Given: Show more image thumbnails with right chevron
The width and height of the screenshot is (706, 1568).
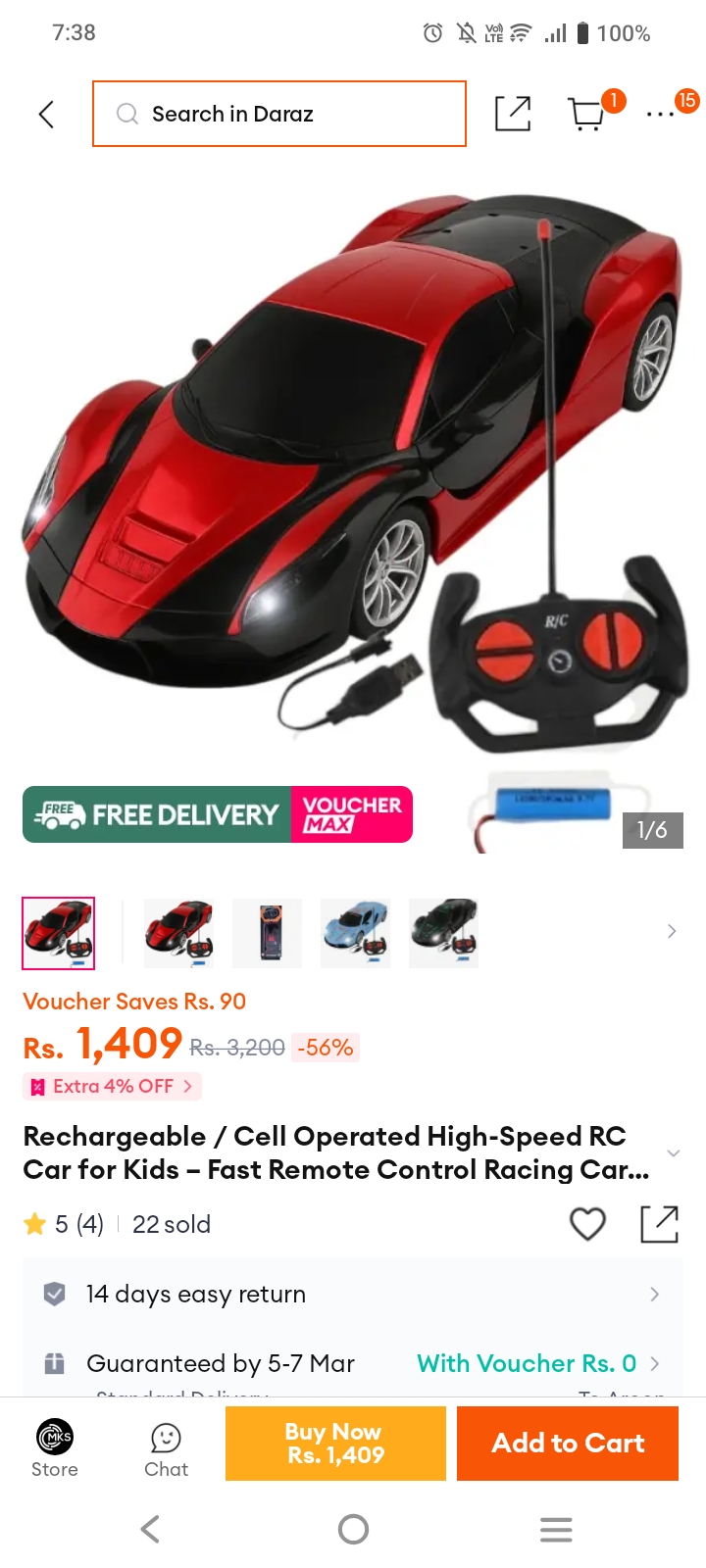Looking at the screenshot, I should (672, 931).
